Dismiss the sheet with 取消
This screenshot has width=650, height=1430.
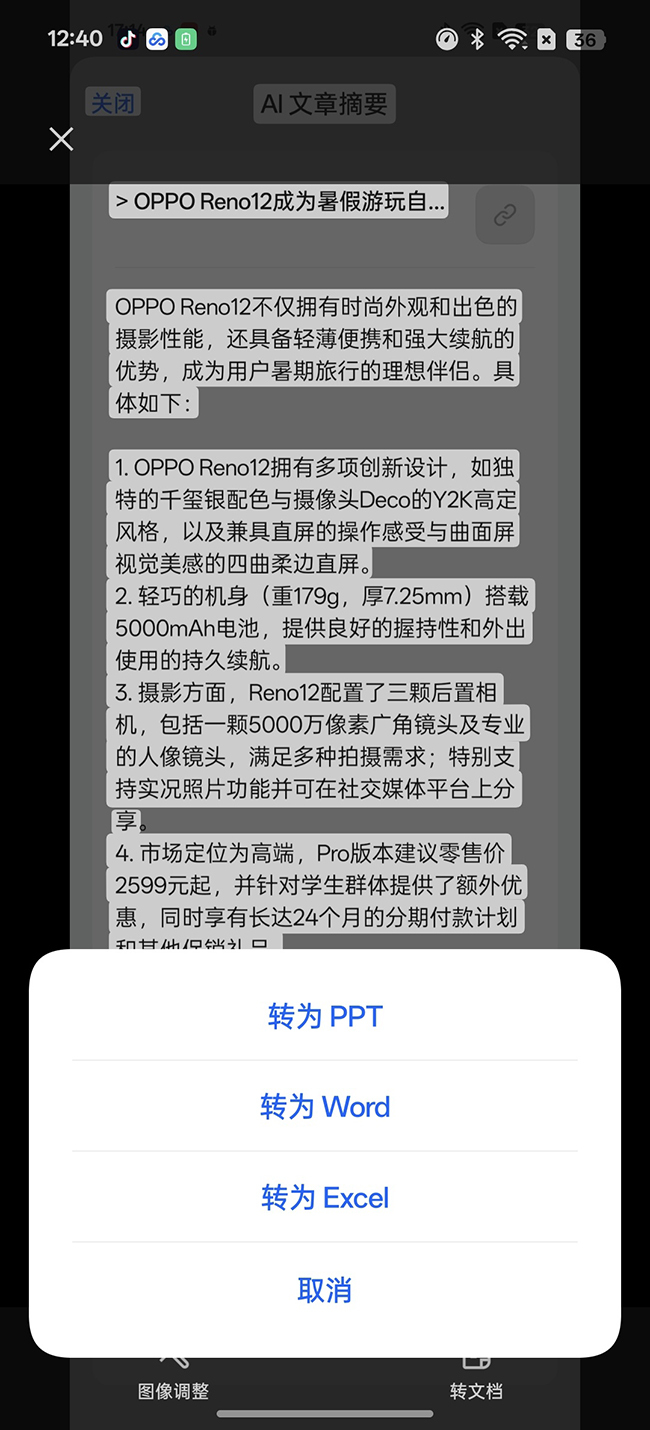[x=325, y=1290]
